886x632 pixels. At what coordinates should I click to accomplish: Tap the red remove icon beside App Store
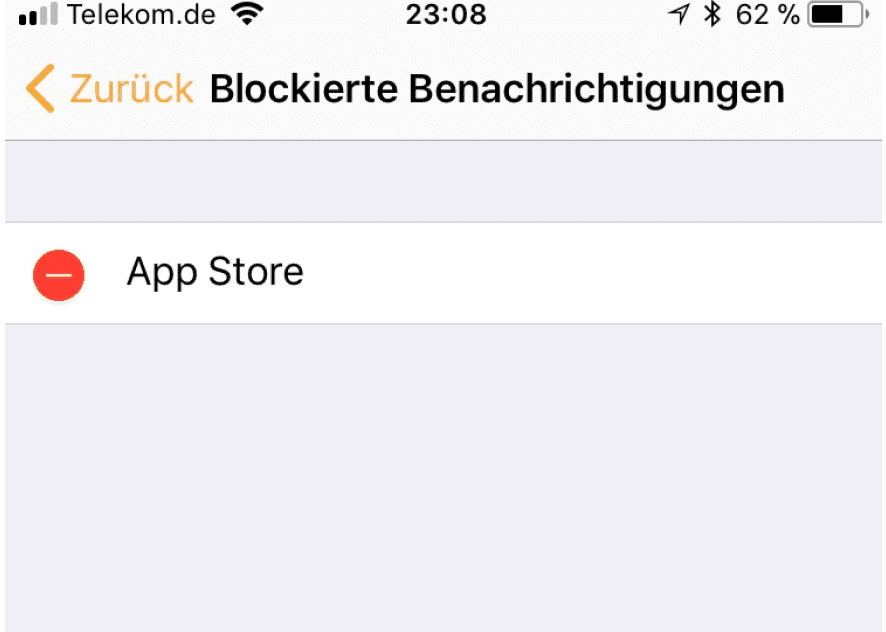coord(59,273)
